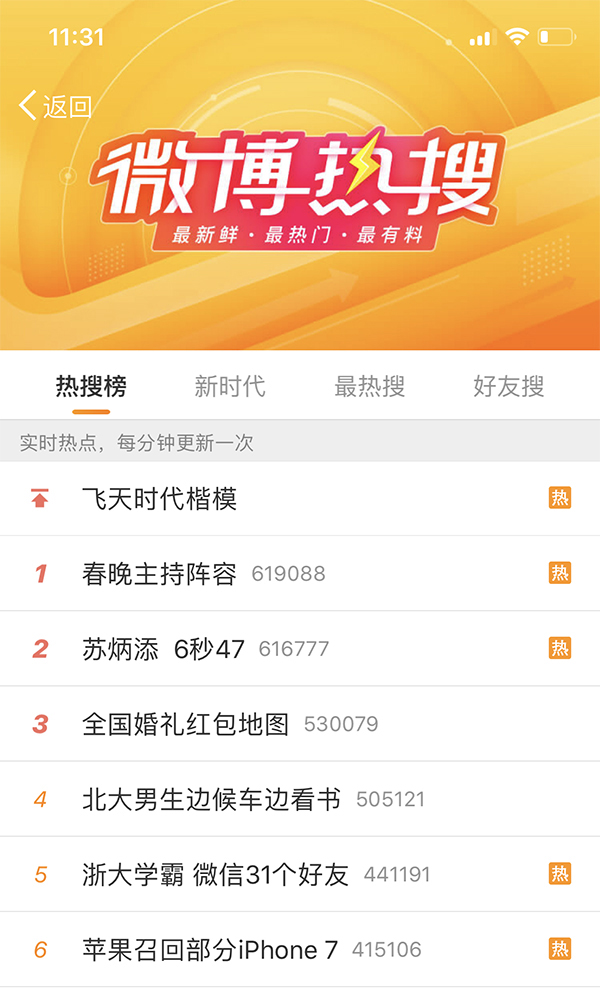Tap 北大男生边候车边看书 entry
The height and width of the screenshot is (998, 600).
click(x=300, y=799)
